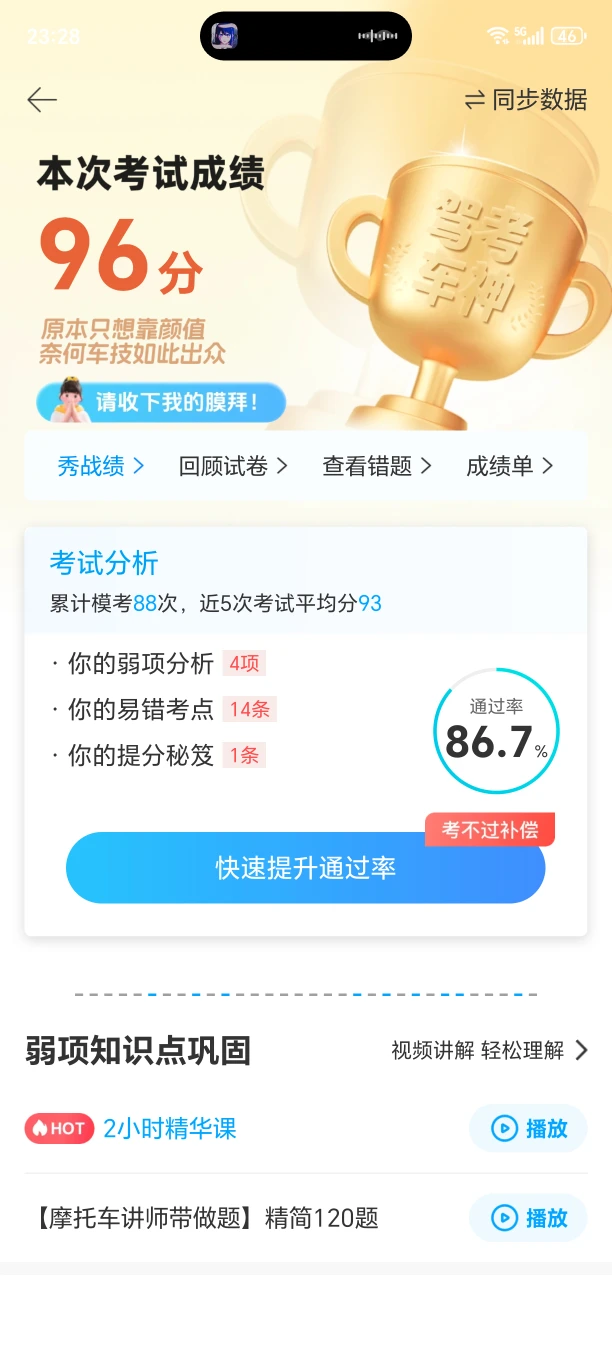This screenshot has width=612, height=1350.
Task: Open 你的易错考点 row
Action: [163, 709]
